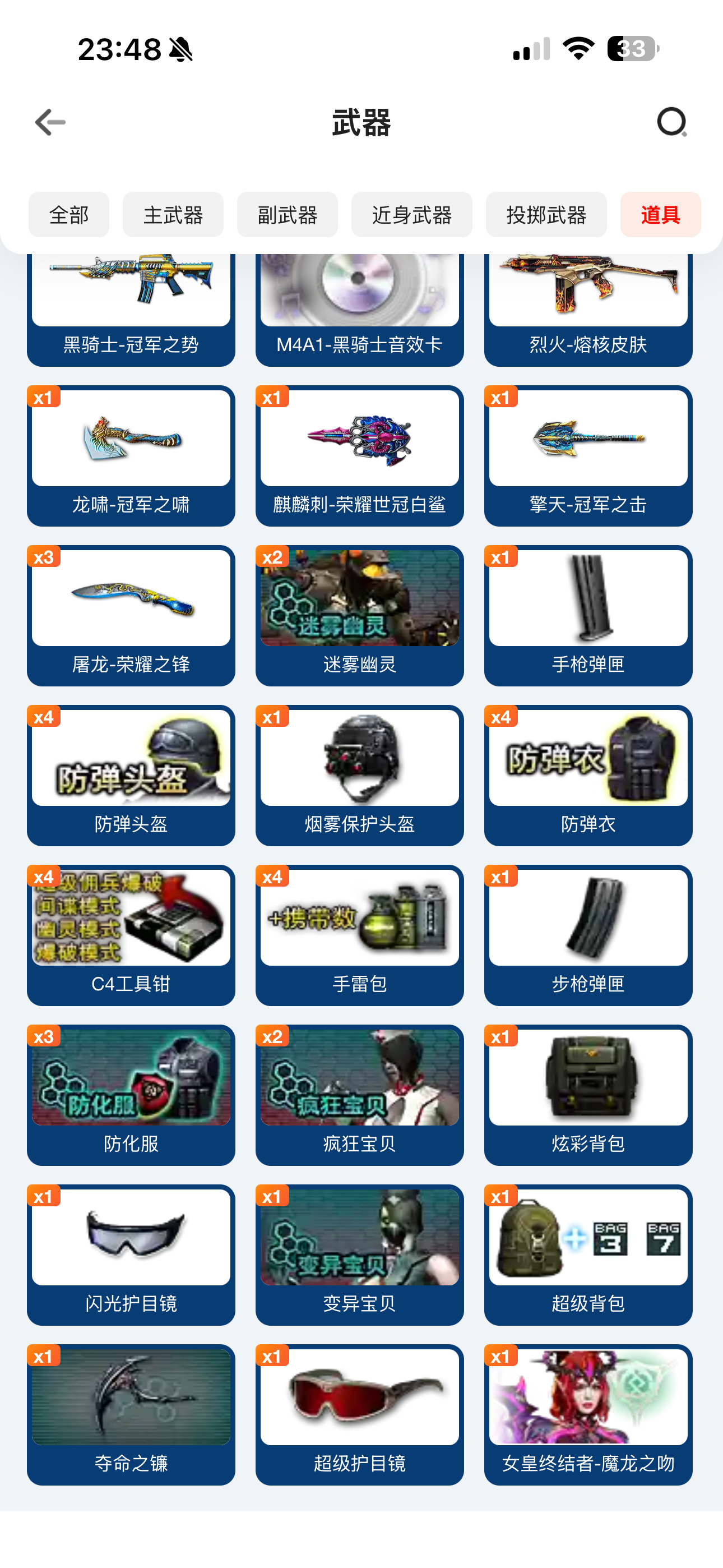Select the 道具 tab

tap(660, 215)
